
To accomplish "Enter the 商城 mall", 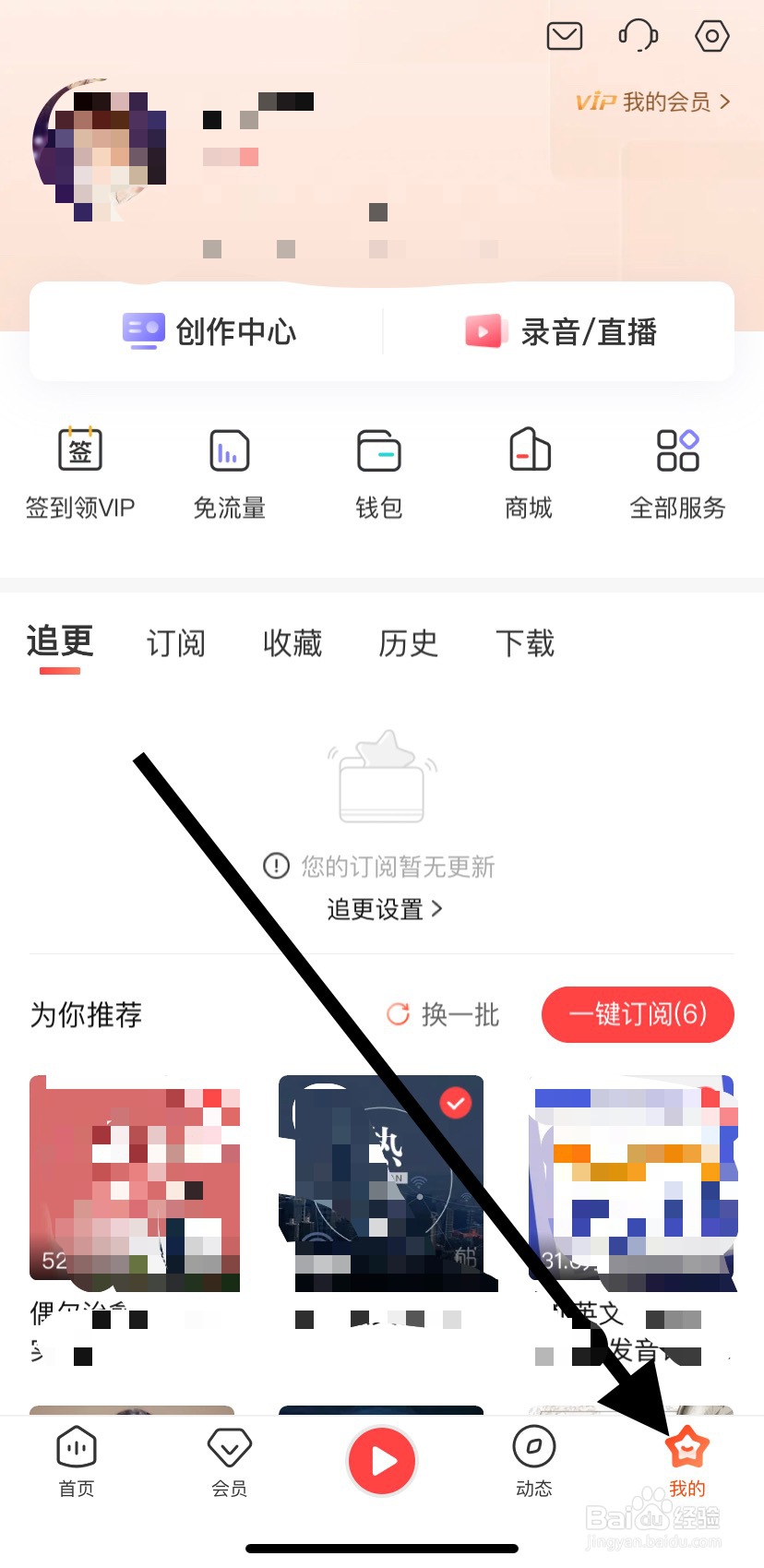I will click(528, 471).
